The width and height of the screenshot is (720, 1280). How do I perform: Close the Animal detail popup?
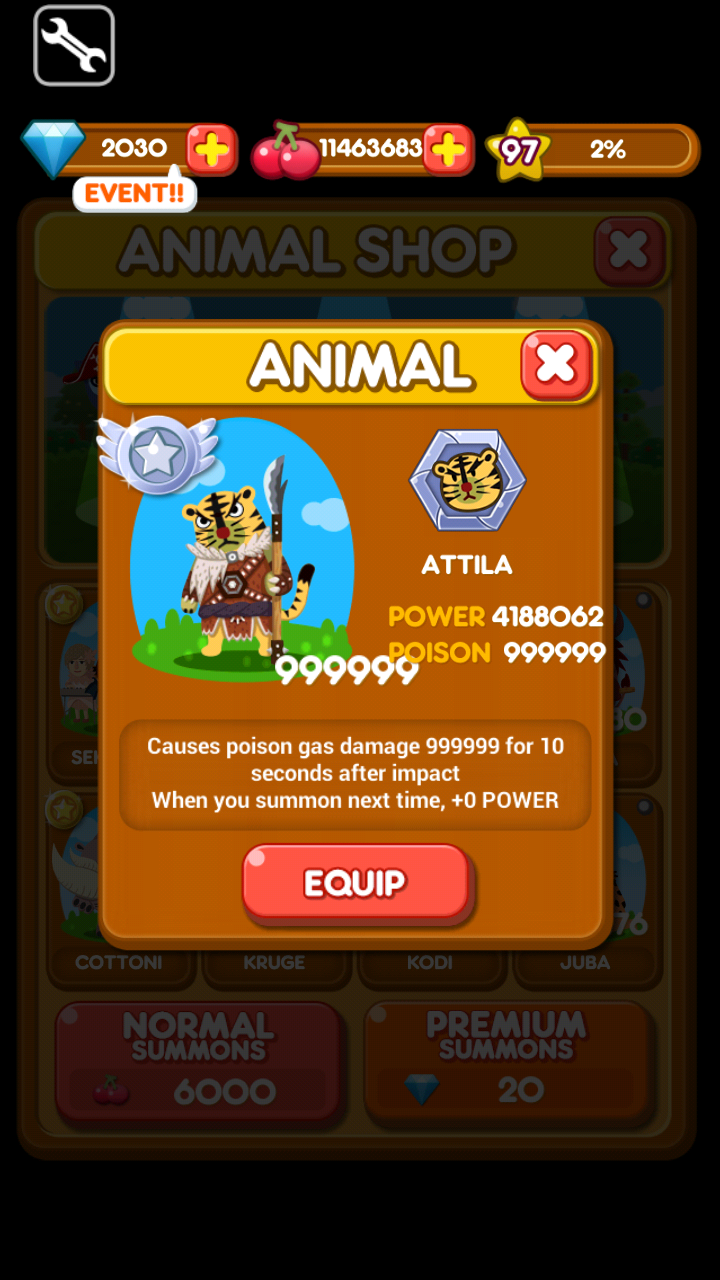[x=556, y=364]
